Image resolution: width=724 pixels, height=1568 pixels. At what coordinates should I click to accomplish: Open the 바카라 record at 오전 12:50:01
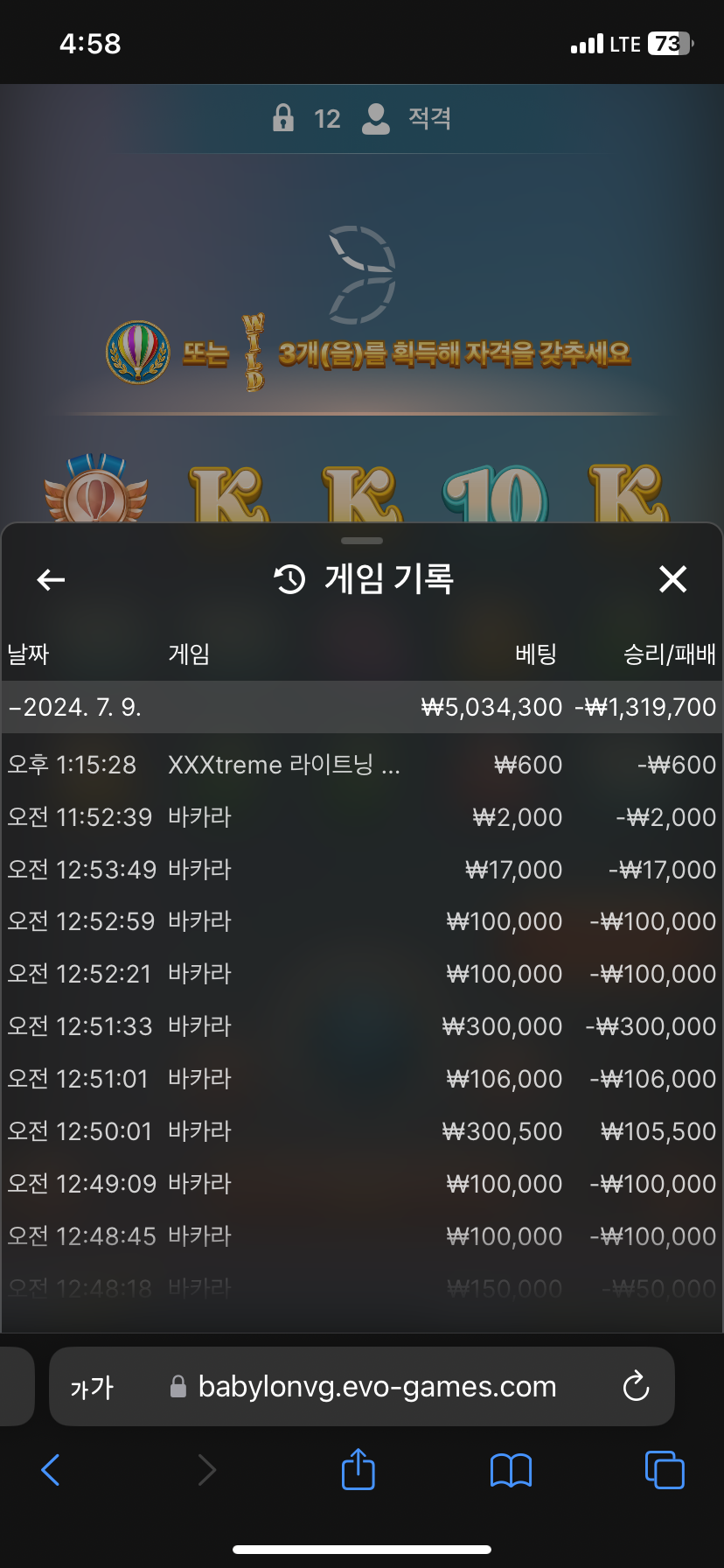362,1131
